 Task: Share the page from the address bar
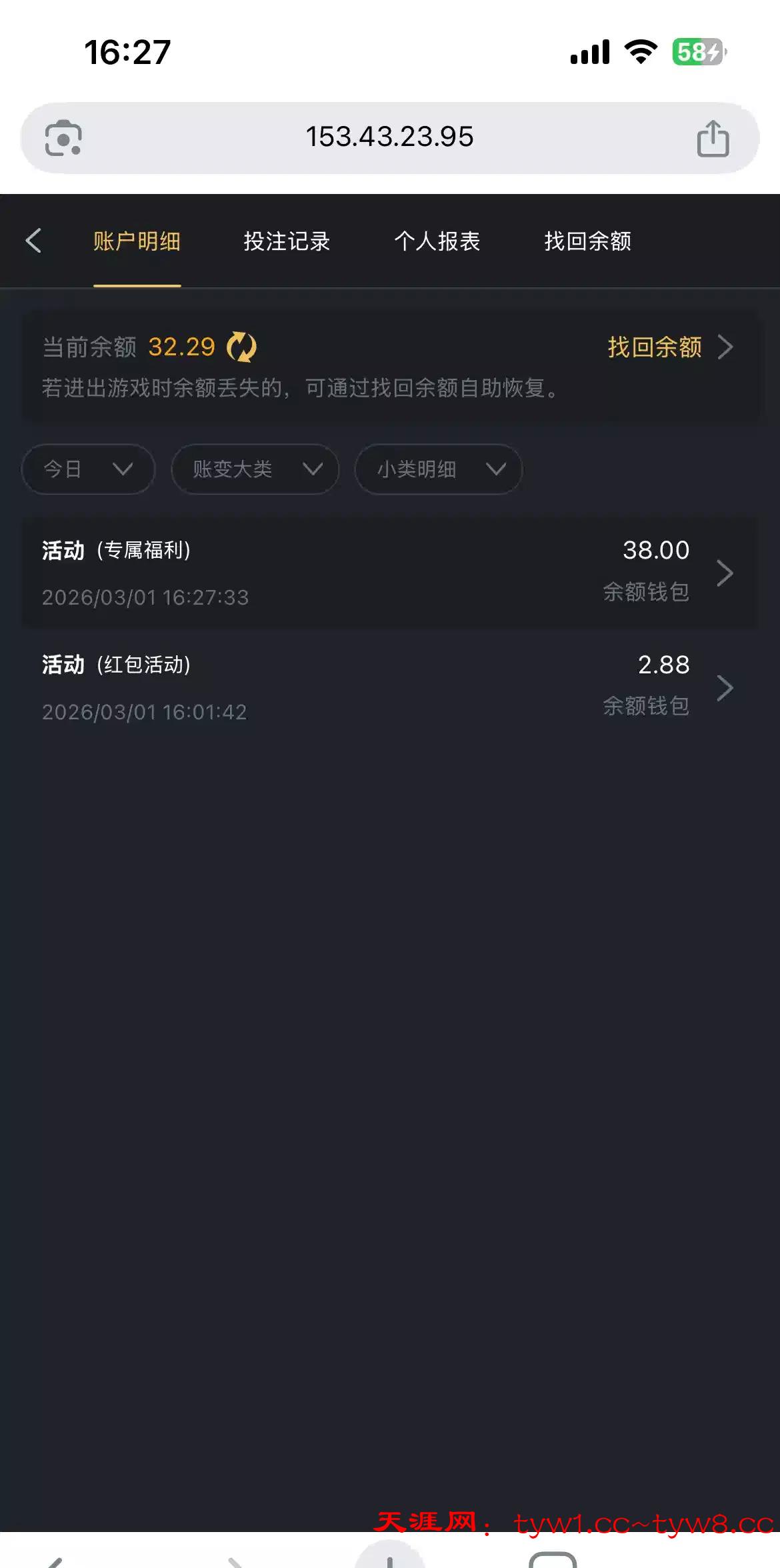713,138
